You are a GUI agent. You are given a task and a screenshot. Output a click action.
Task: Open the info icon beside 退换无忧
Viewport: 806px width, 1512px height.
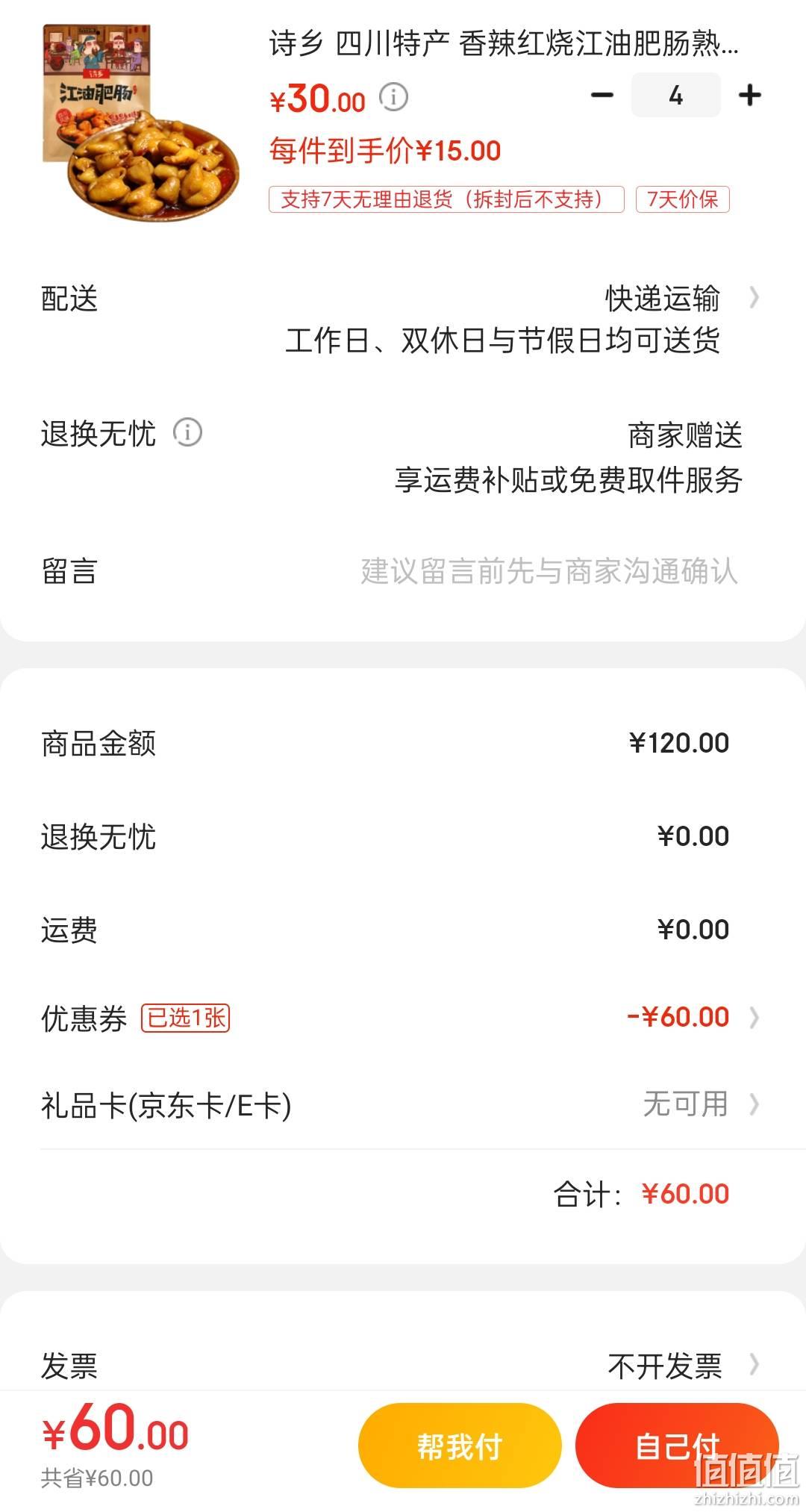pos(188,432)
